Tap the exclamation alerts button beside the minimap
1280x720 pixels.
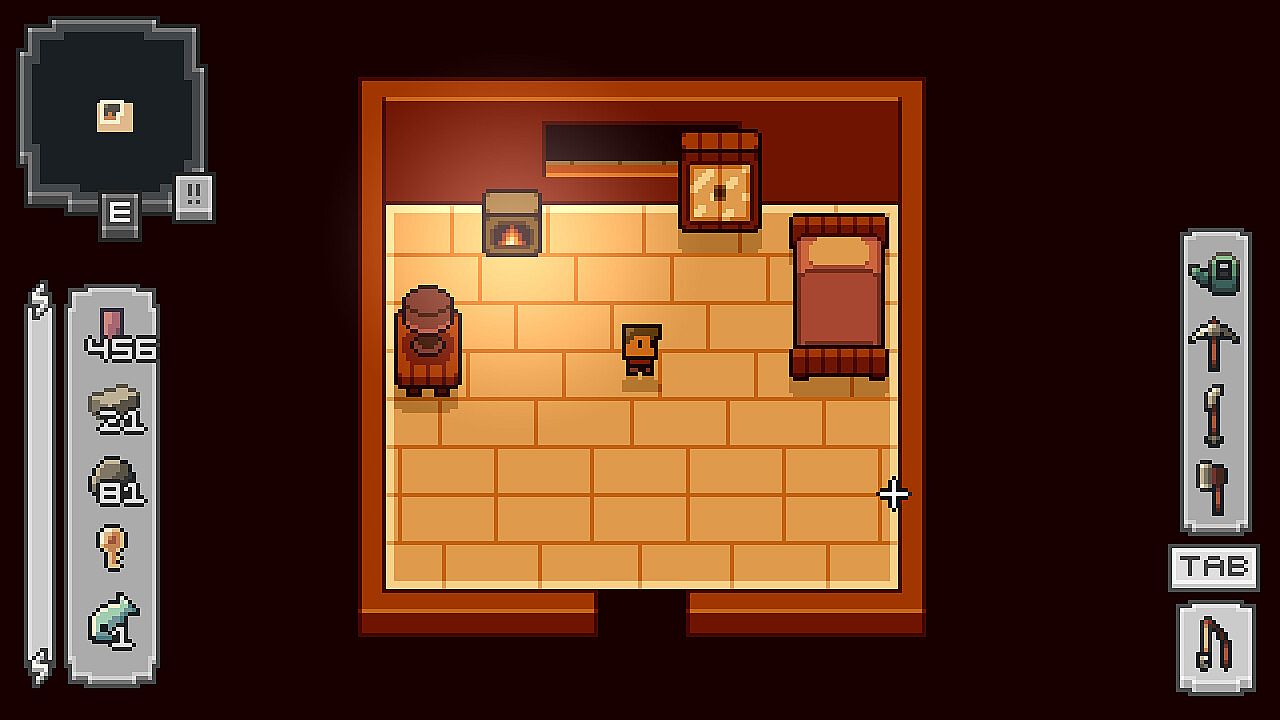[x=194, y=197]
